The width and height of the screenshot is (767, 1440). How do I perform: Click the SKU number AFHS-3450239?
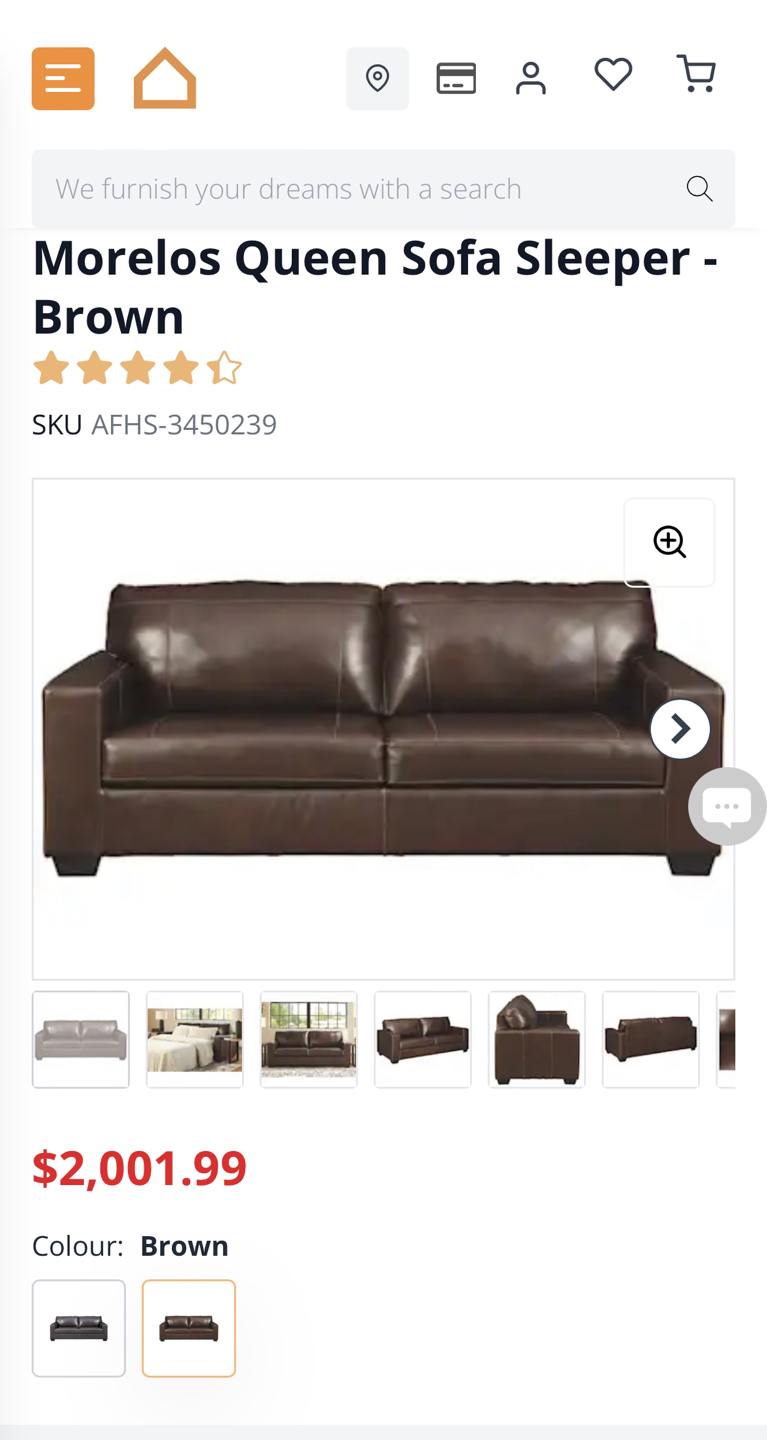[184, 424]
